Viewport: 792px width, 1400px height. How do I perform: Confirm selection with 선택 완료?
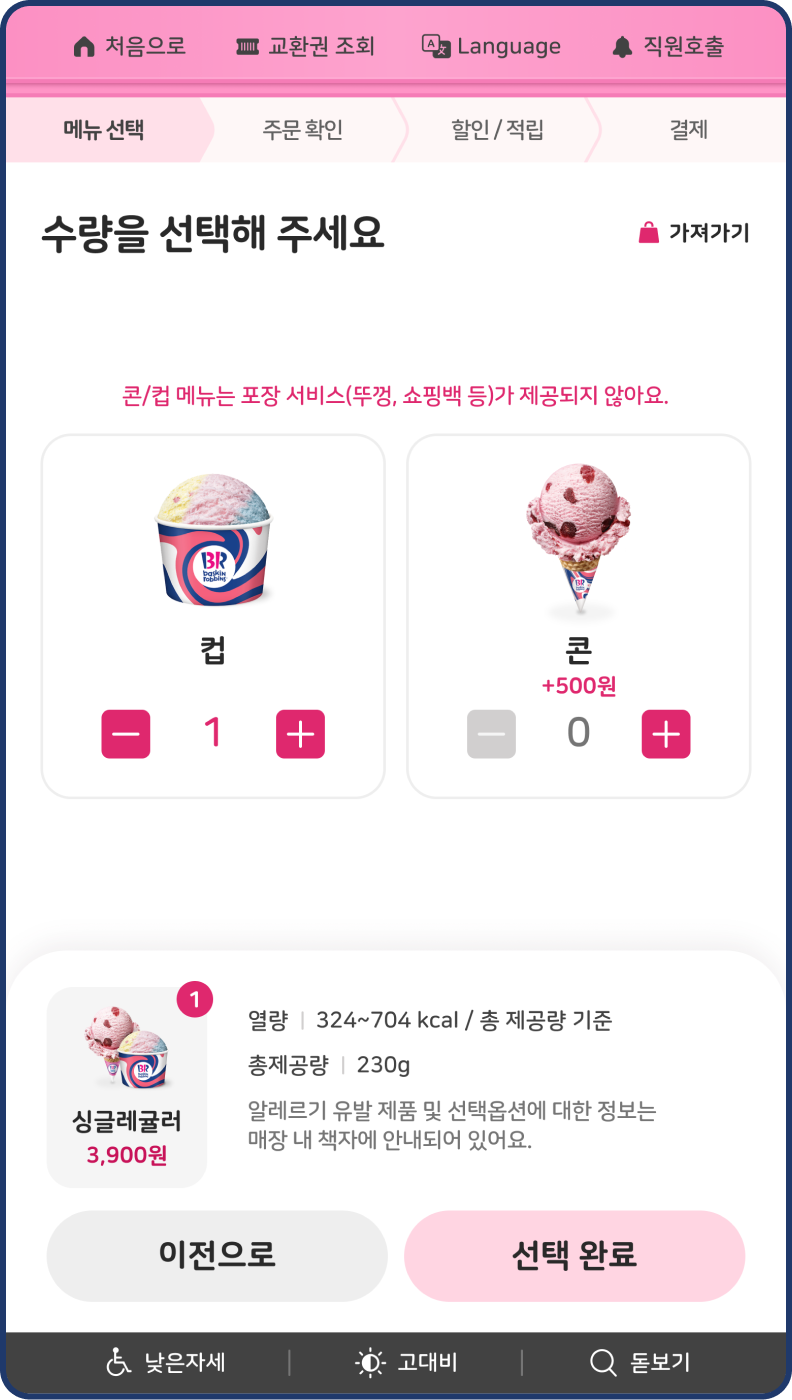(574, 1255)
